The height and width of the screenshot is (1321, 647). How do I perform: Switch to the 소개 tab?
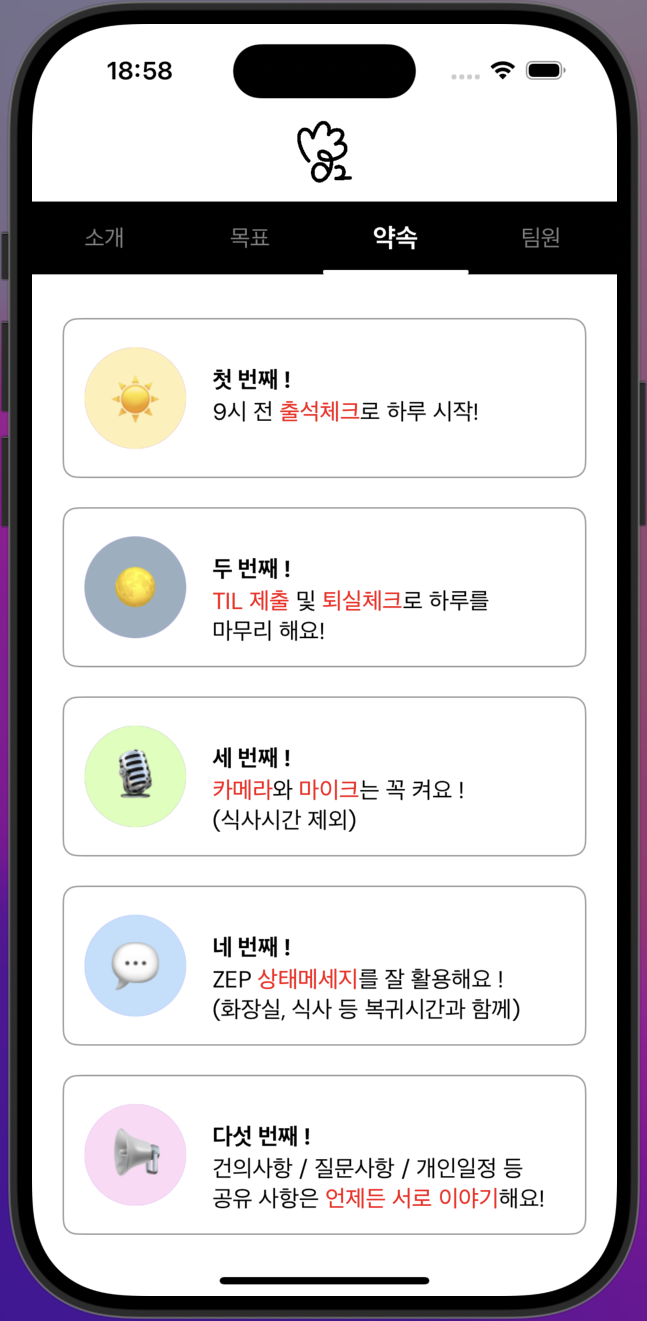[x=104, y=237]
